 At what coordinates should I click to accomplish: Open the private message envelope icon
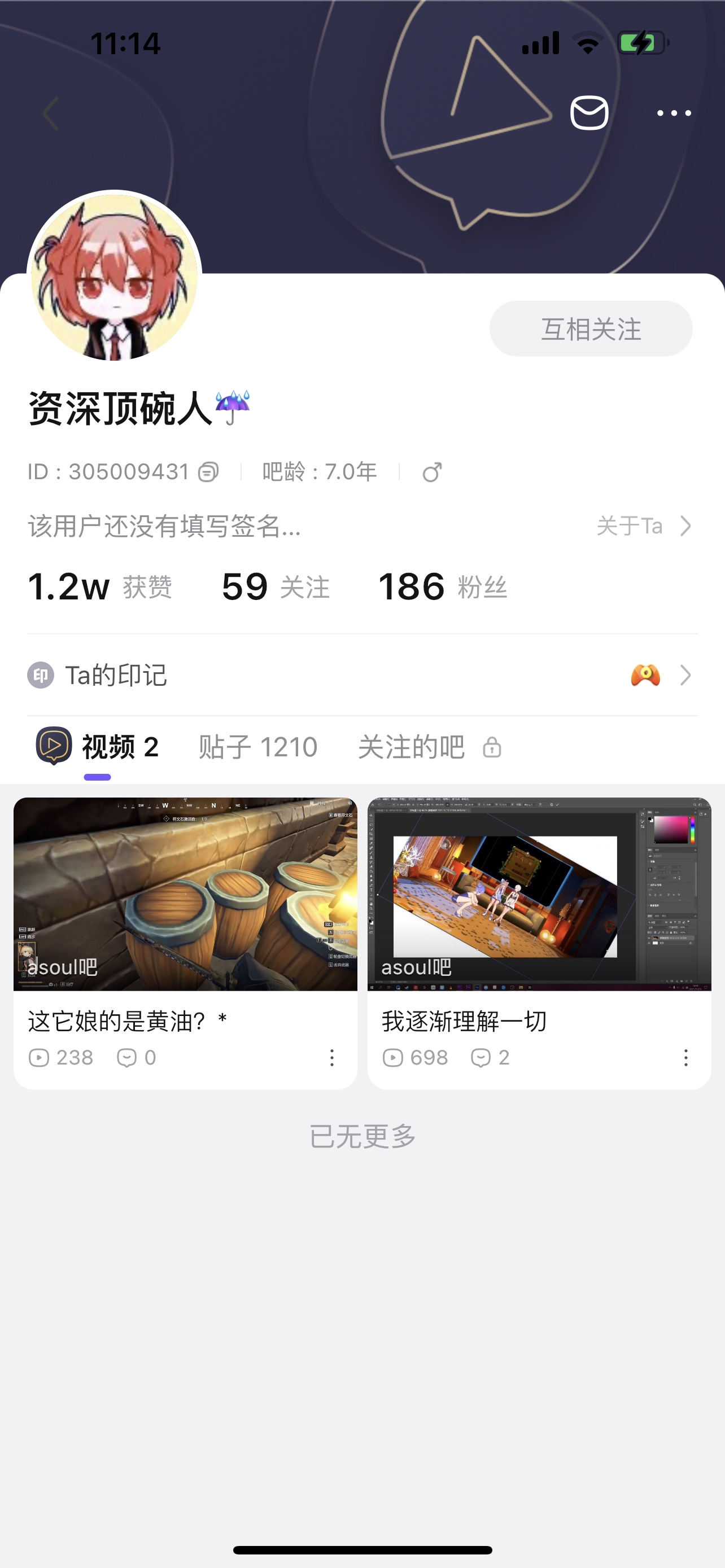coord(589,113)
